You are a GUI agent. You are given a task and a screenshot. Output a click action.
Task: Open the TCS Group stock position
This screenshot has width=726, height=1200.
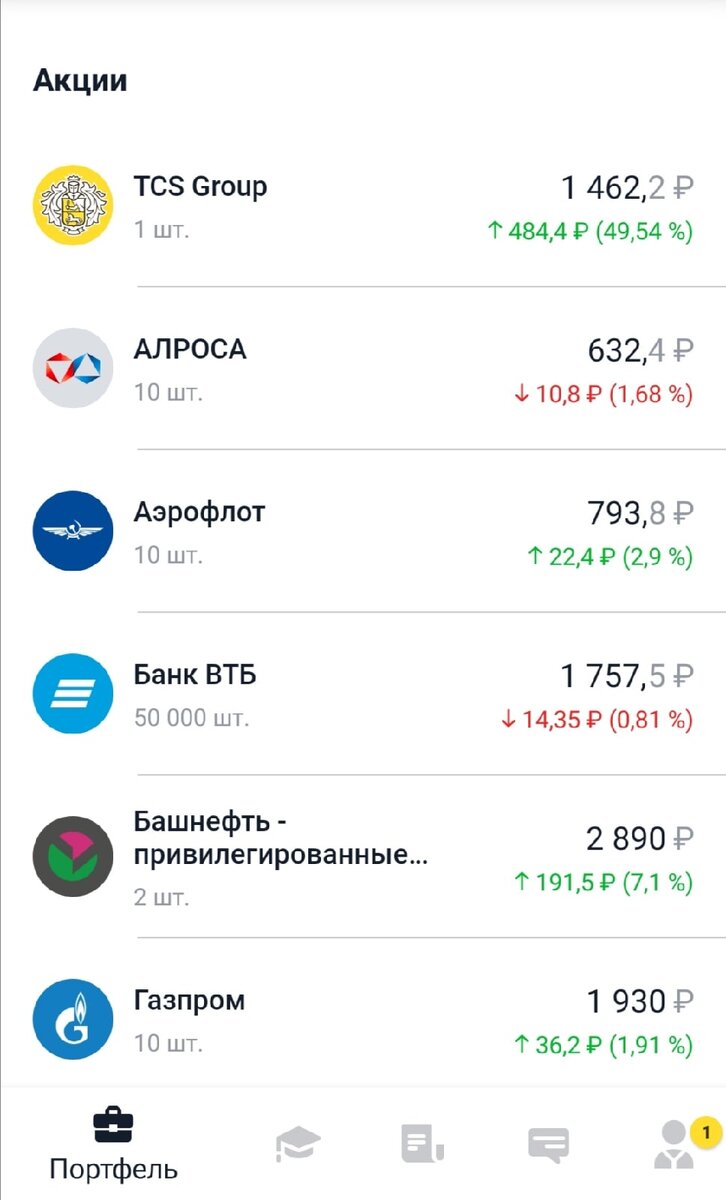(x=363, y=206)
